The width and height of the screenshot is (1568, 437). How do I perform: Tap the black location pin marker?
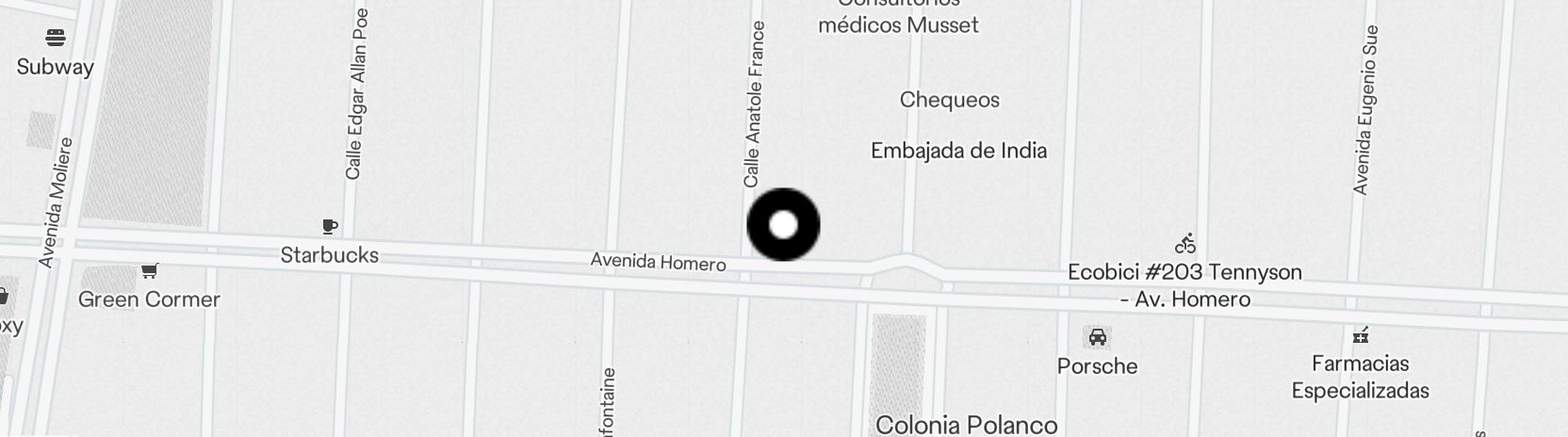(x=783, y=224)
